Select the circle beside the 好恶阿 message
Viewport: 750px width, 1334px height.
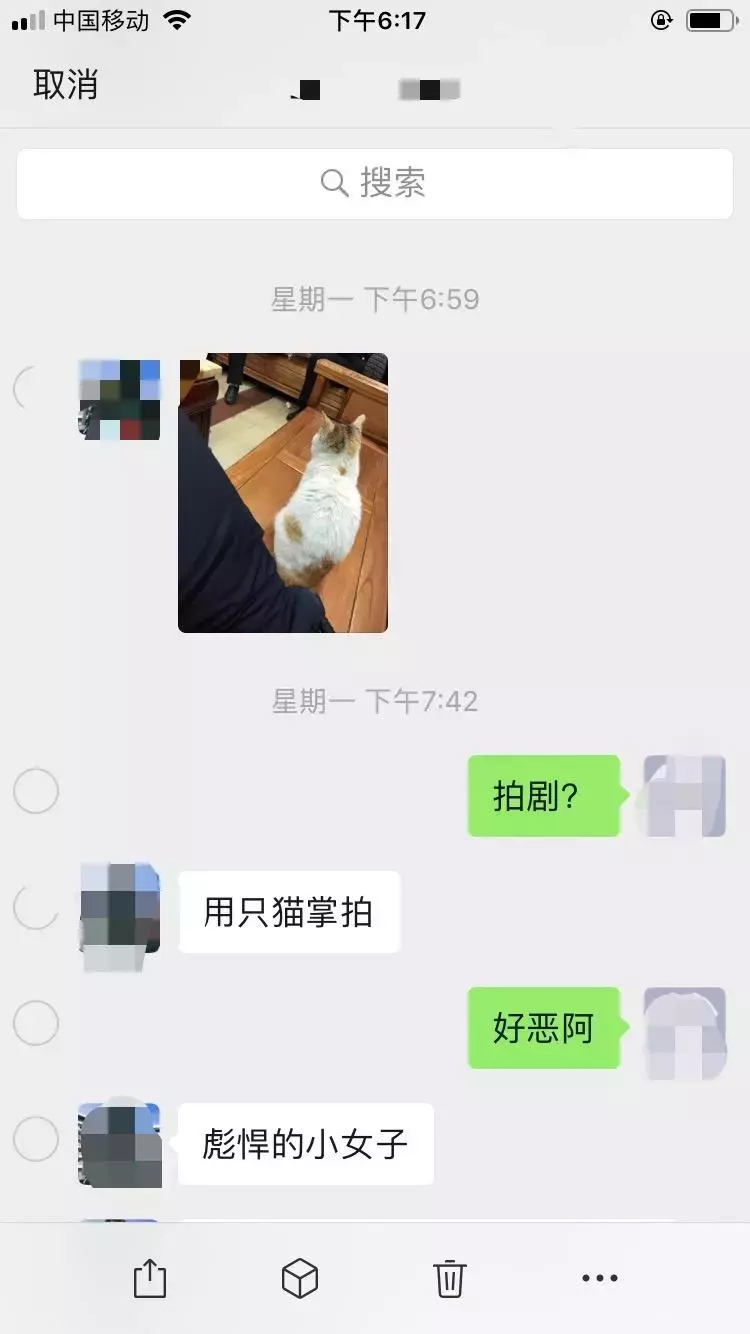coord(36,1023)
